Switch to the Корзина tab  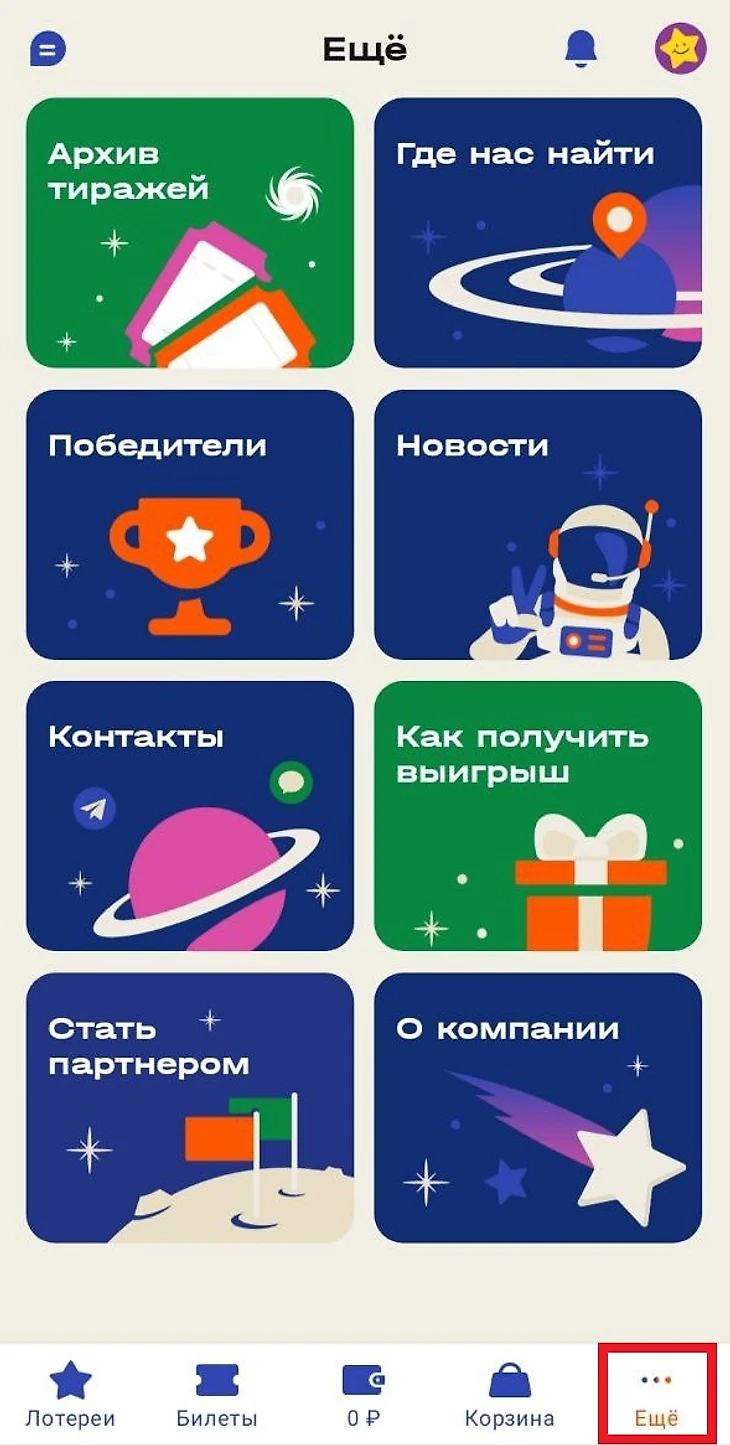[x=509, y=1395]
